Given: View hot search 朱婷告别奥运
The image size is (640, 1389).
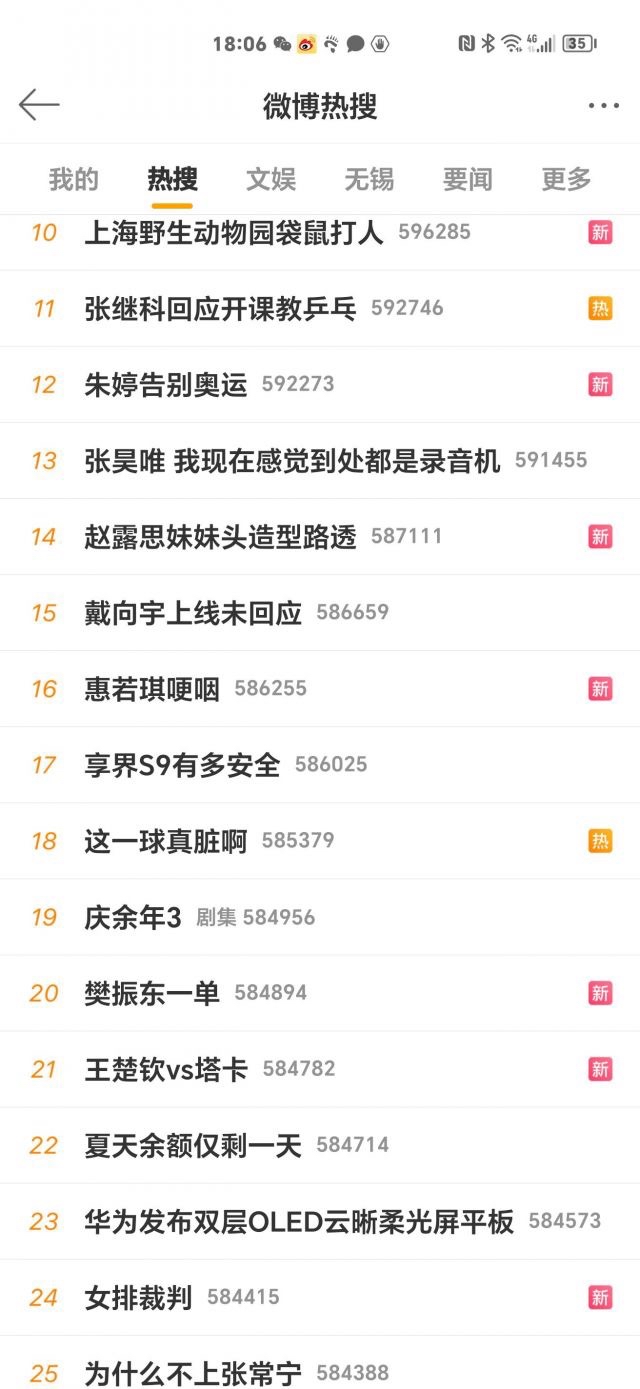Looking at the screenshot, I should 166,385.
